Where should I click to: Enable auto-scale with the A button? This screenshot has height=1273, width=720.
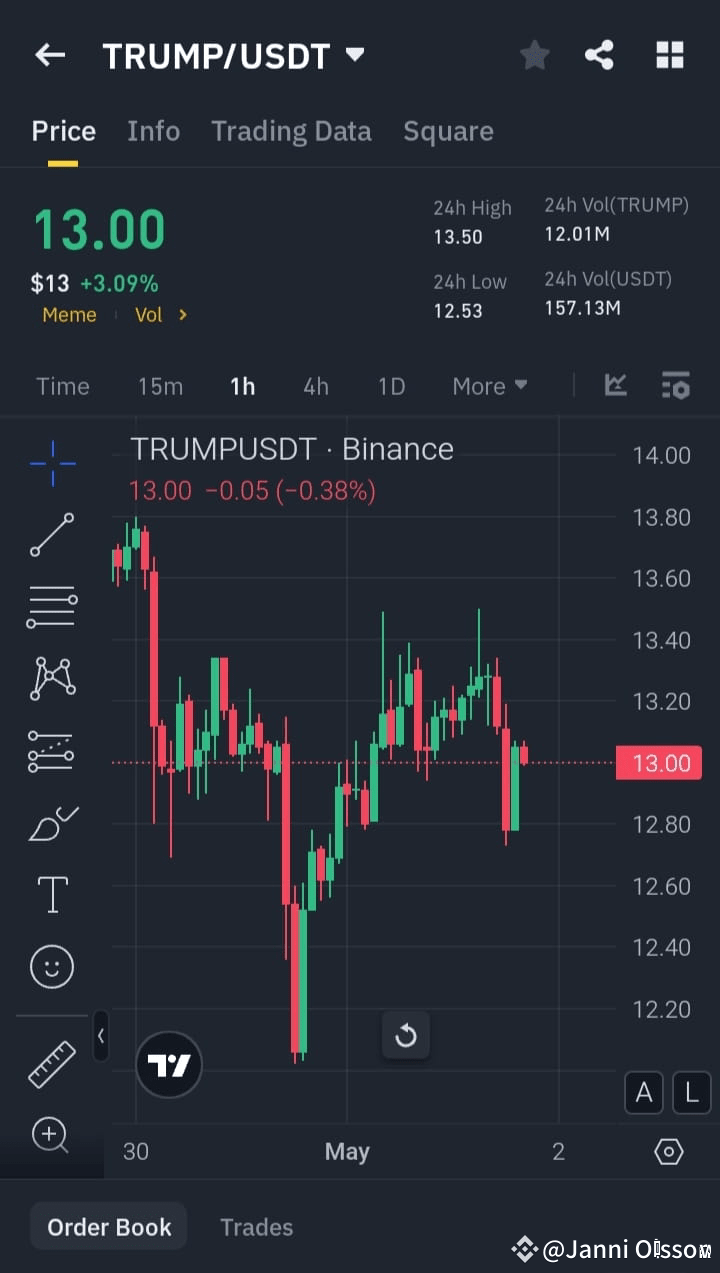pyautogui.click(x=643, y=1093)
